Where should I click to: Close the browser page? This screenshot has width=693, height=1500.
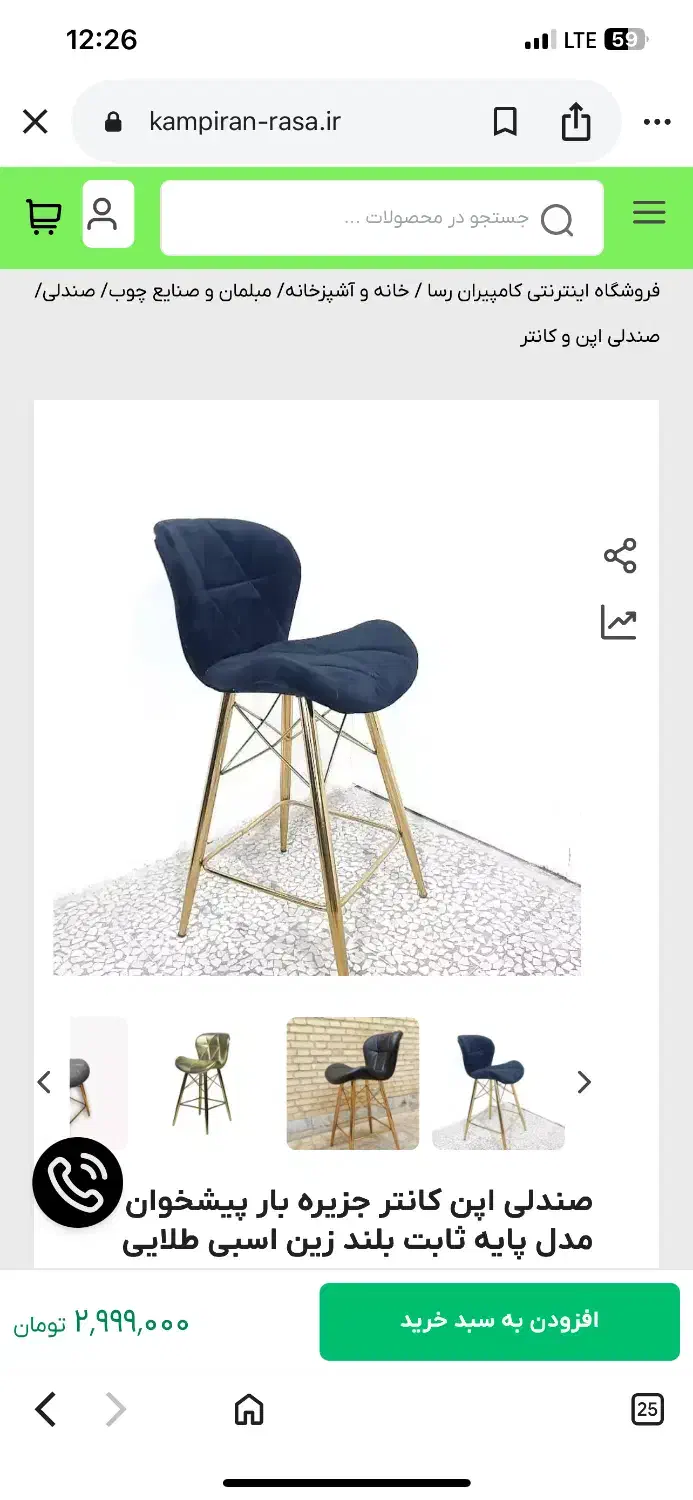35,122
